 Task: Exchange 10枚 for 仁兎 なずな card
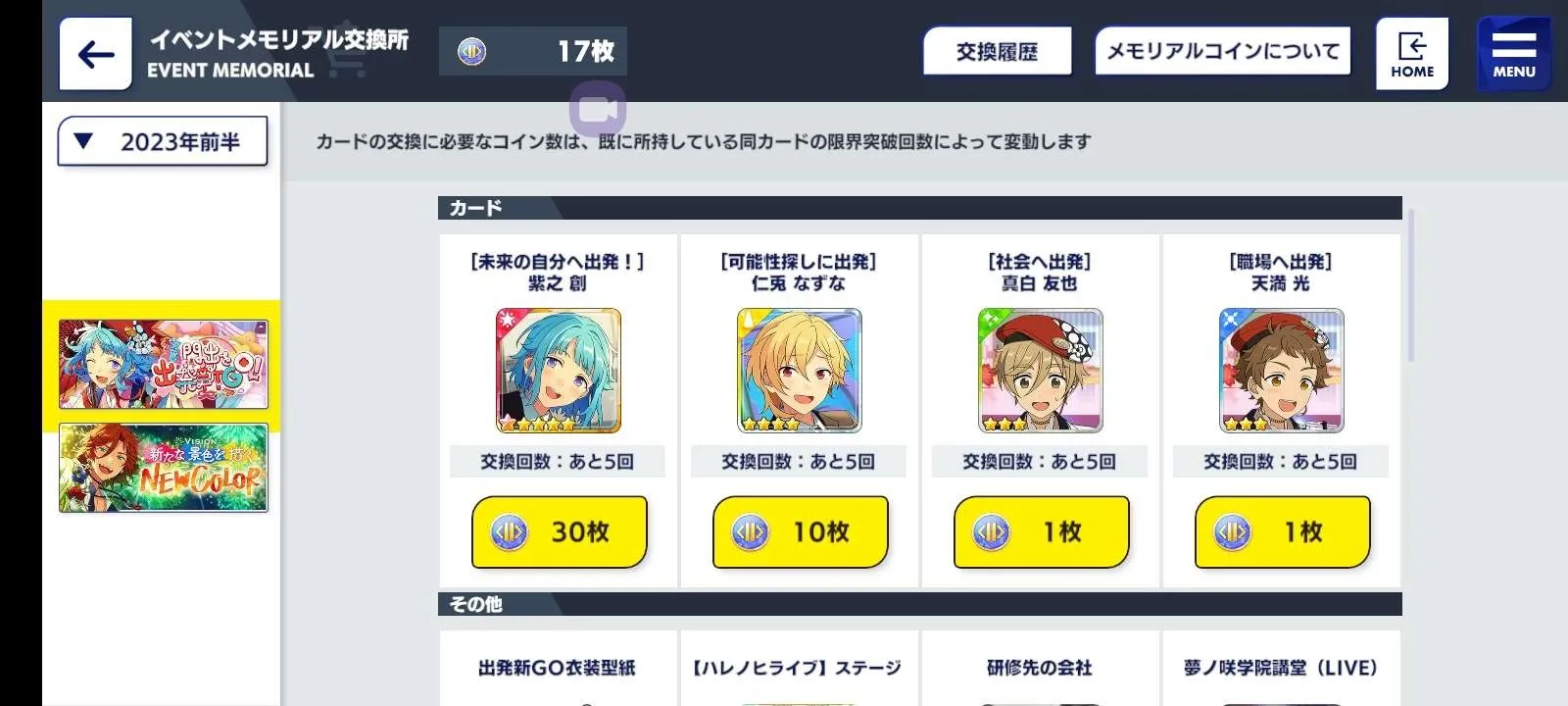[801, 531]
